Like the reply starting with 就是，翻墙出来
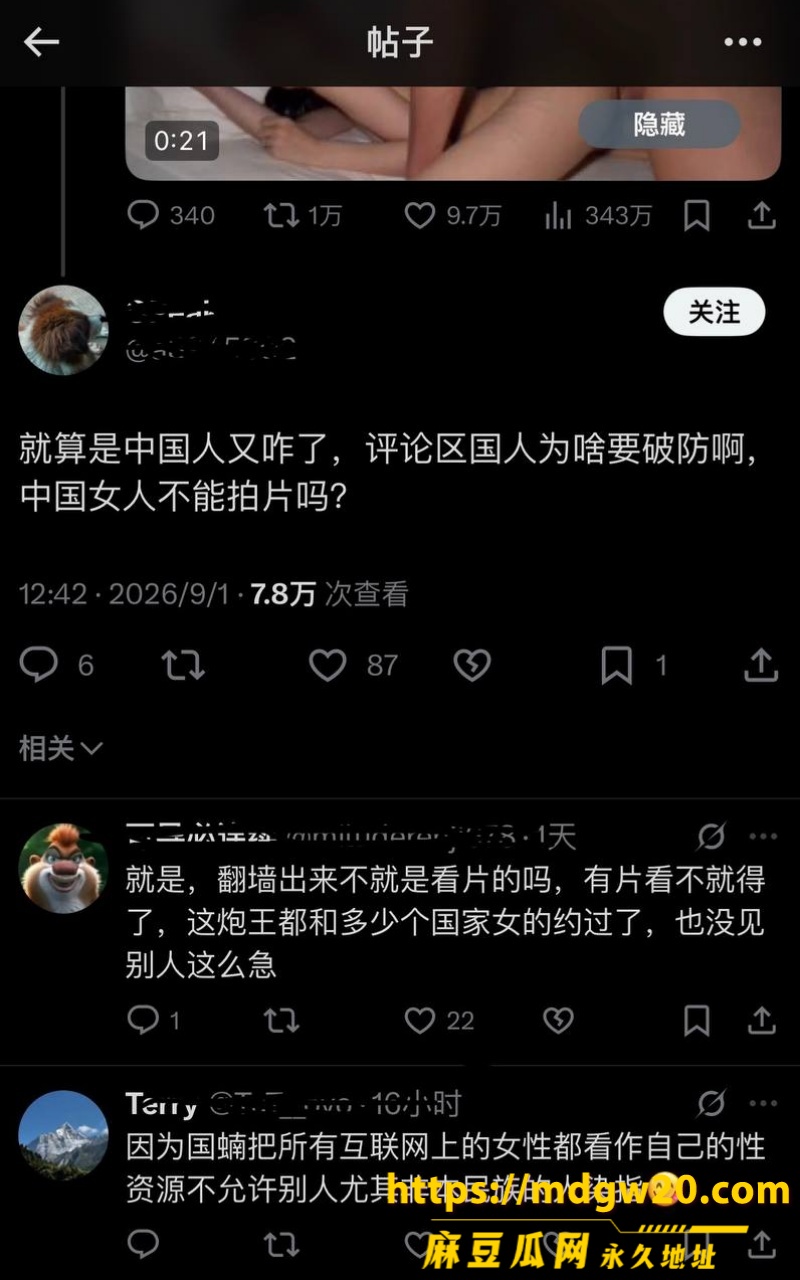 point(439,1020)
